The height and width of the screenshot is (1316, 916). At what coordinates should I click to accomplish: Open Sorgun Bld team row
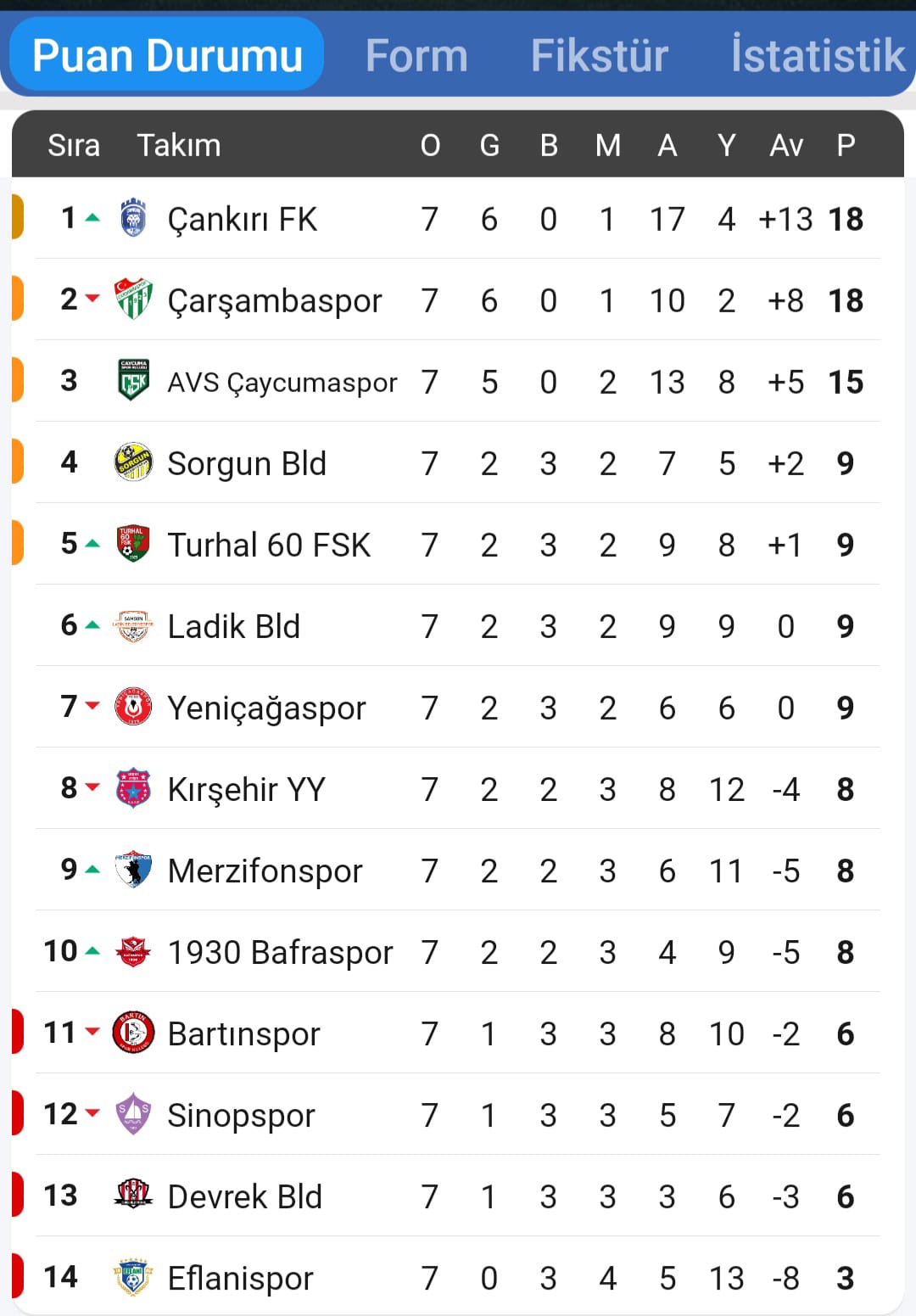246,464
